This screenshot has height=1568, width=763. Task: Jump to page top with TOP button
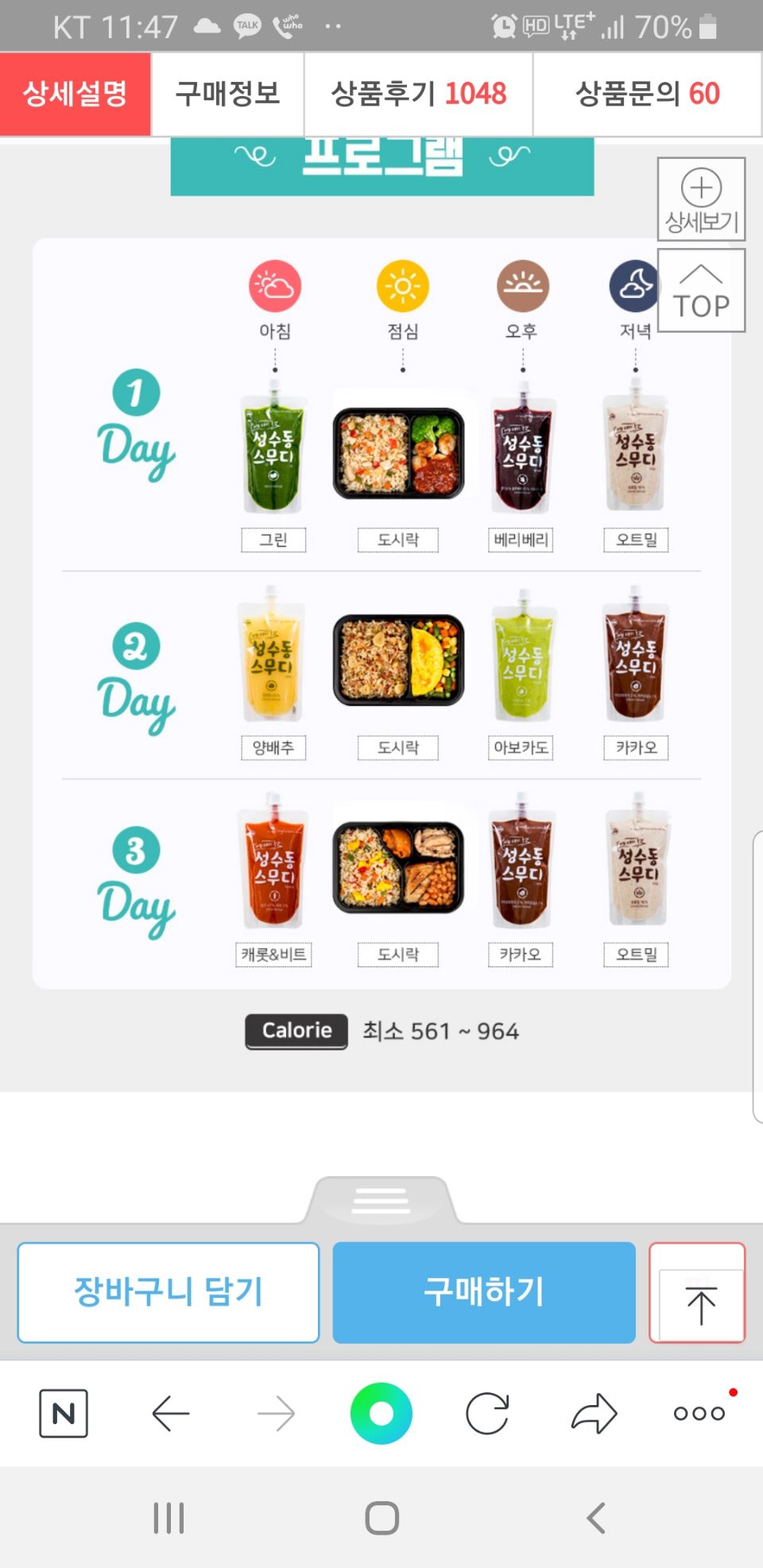(x=701, y=291)
